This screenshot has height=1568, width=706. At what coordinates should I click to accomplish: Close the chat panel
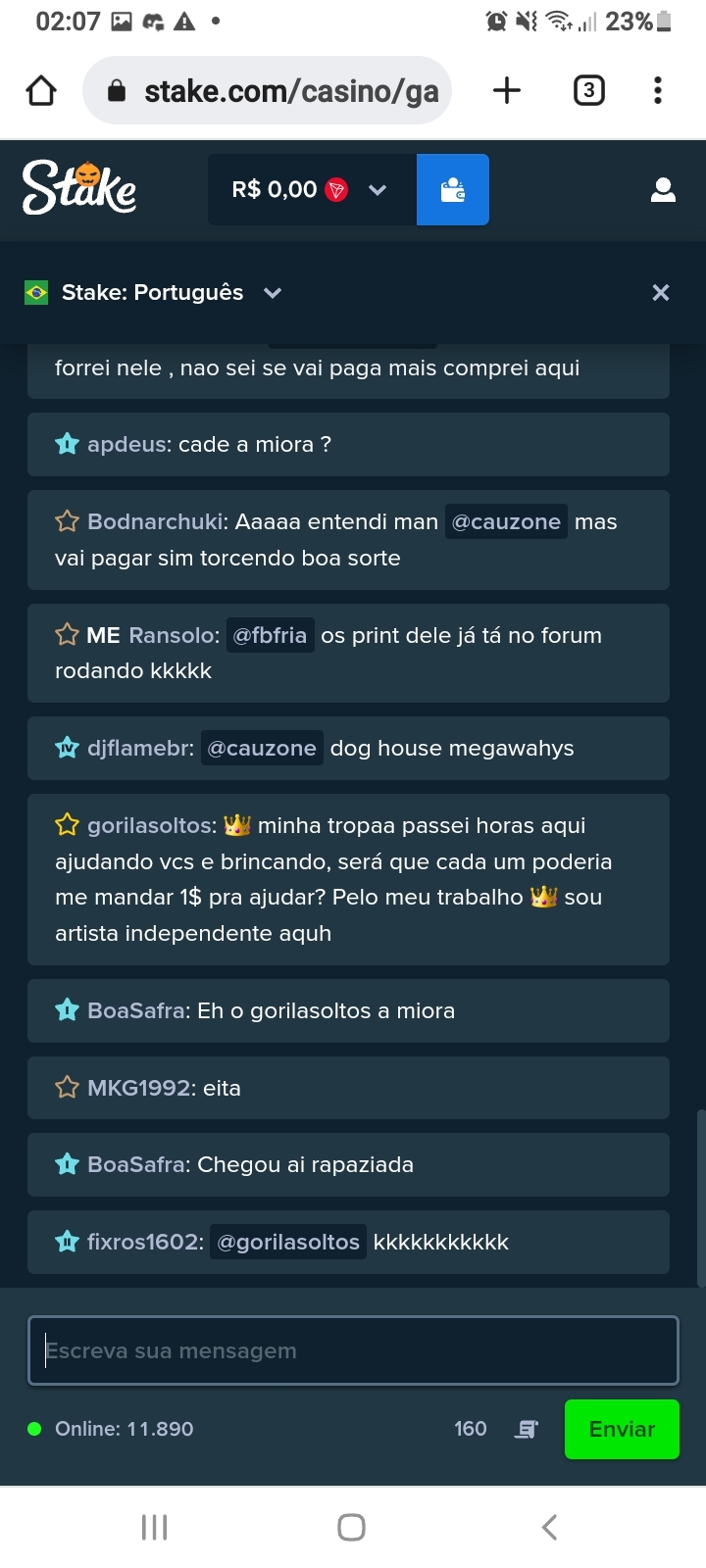tap(661, 292)
